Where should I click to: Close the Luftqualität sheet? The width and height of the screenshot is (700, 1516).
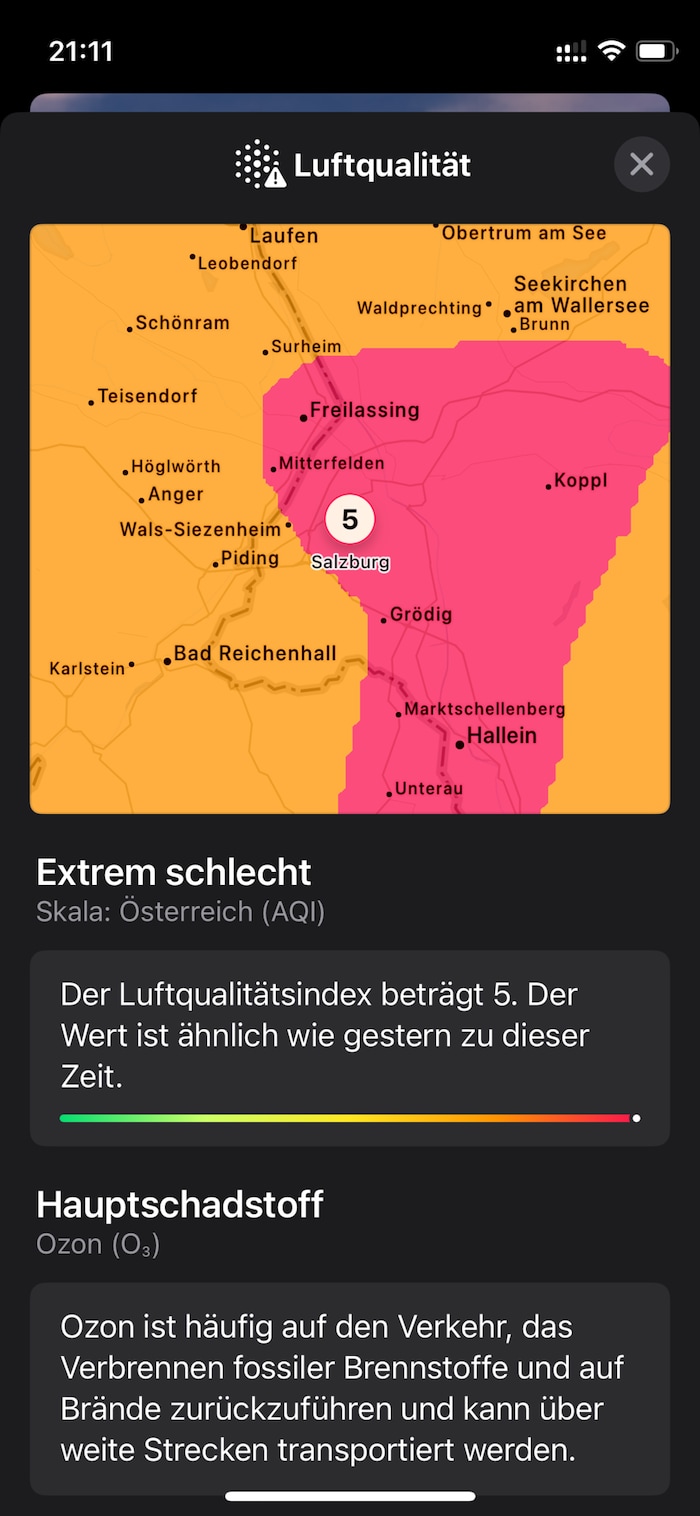click(x=641, y=165)
